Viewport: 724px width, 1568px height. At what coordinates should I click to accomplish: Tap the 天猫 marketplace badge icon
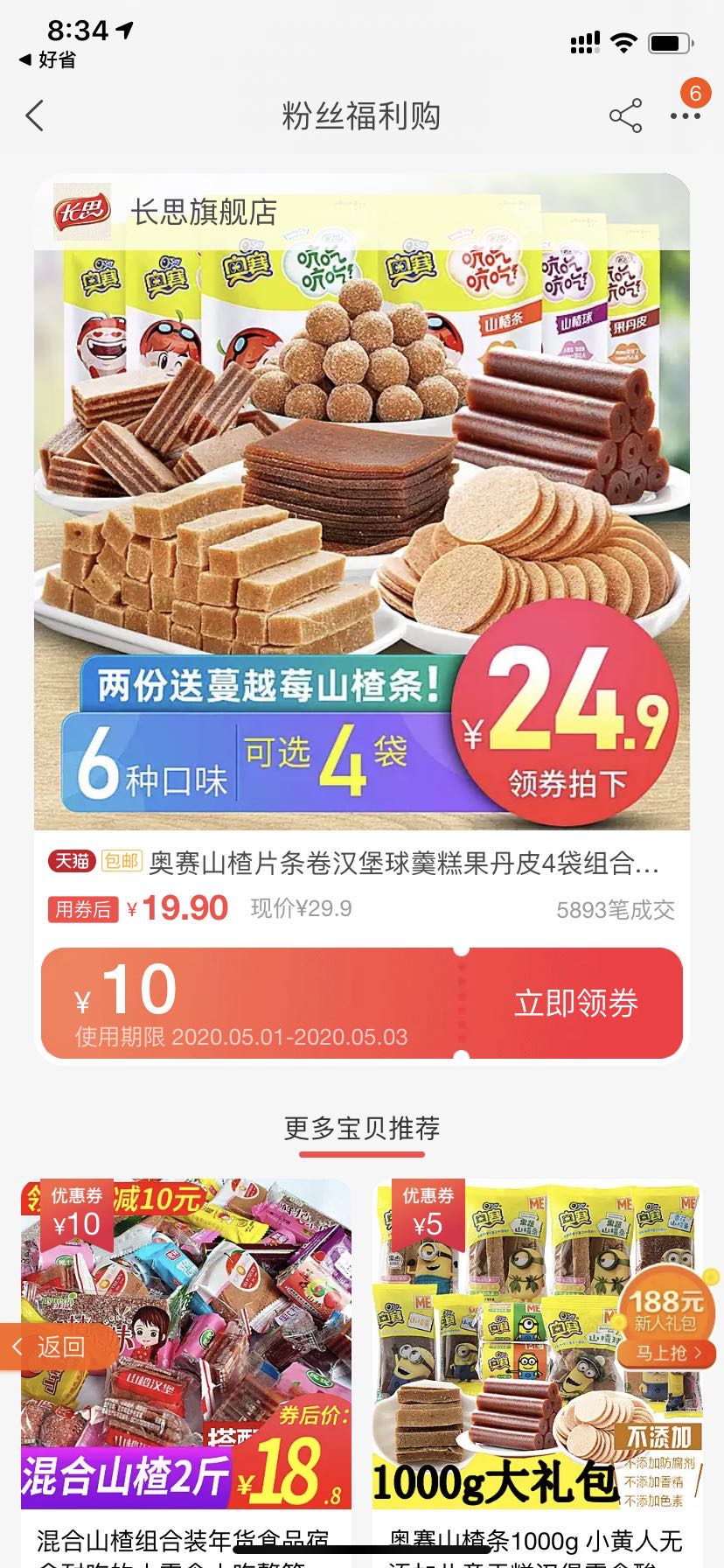click(73, 862)
